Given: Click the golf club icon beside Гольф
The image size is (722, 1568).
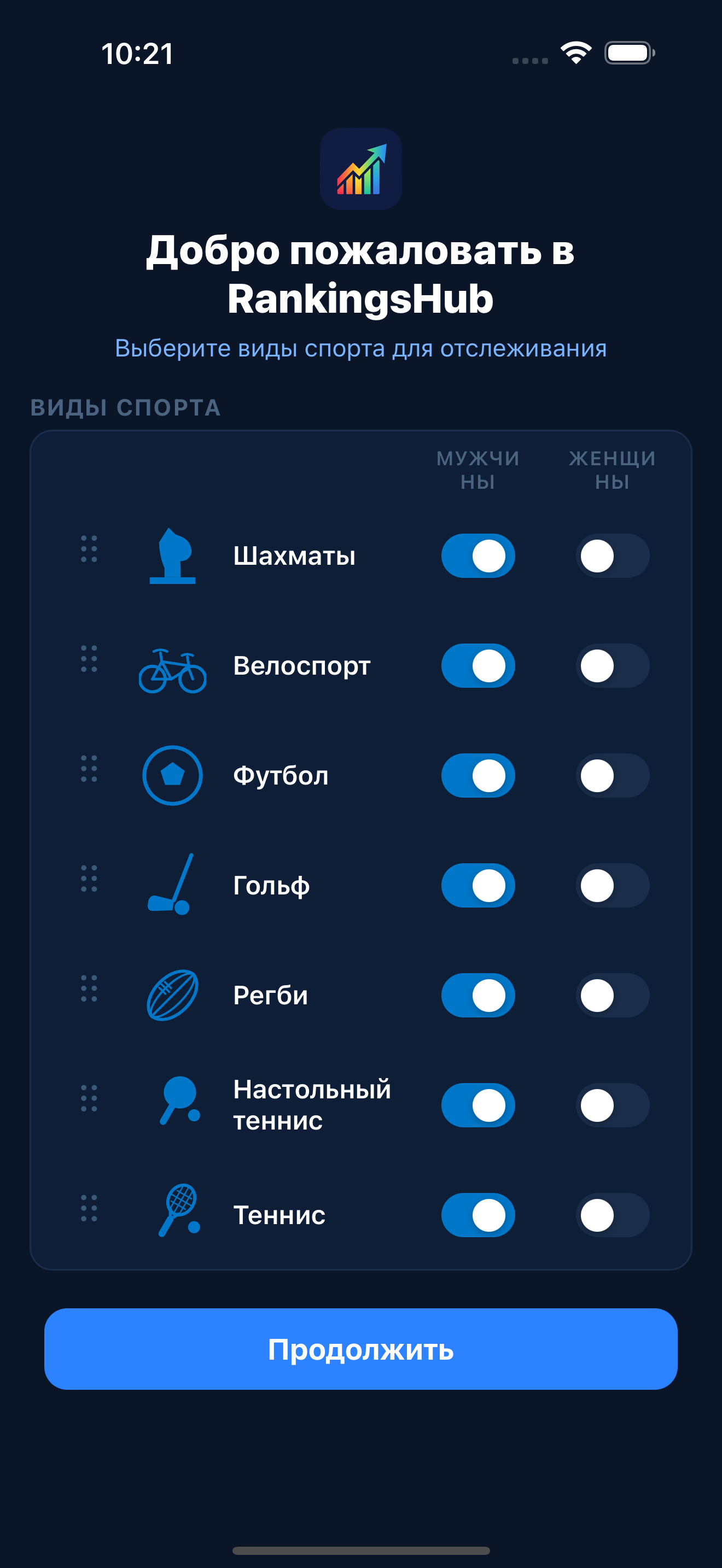Looking at the screenshot, I should [172, 886].
